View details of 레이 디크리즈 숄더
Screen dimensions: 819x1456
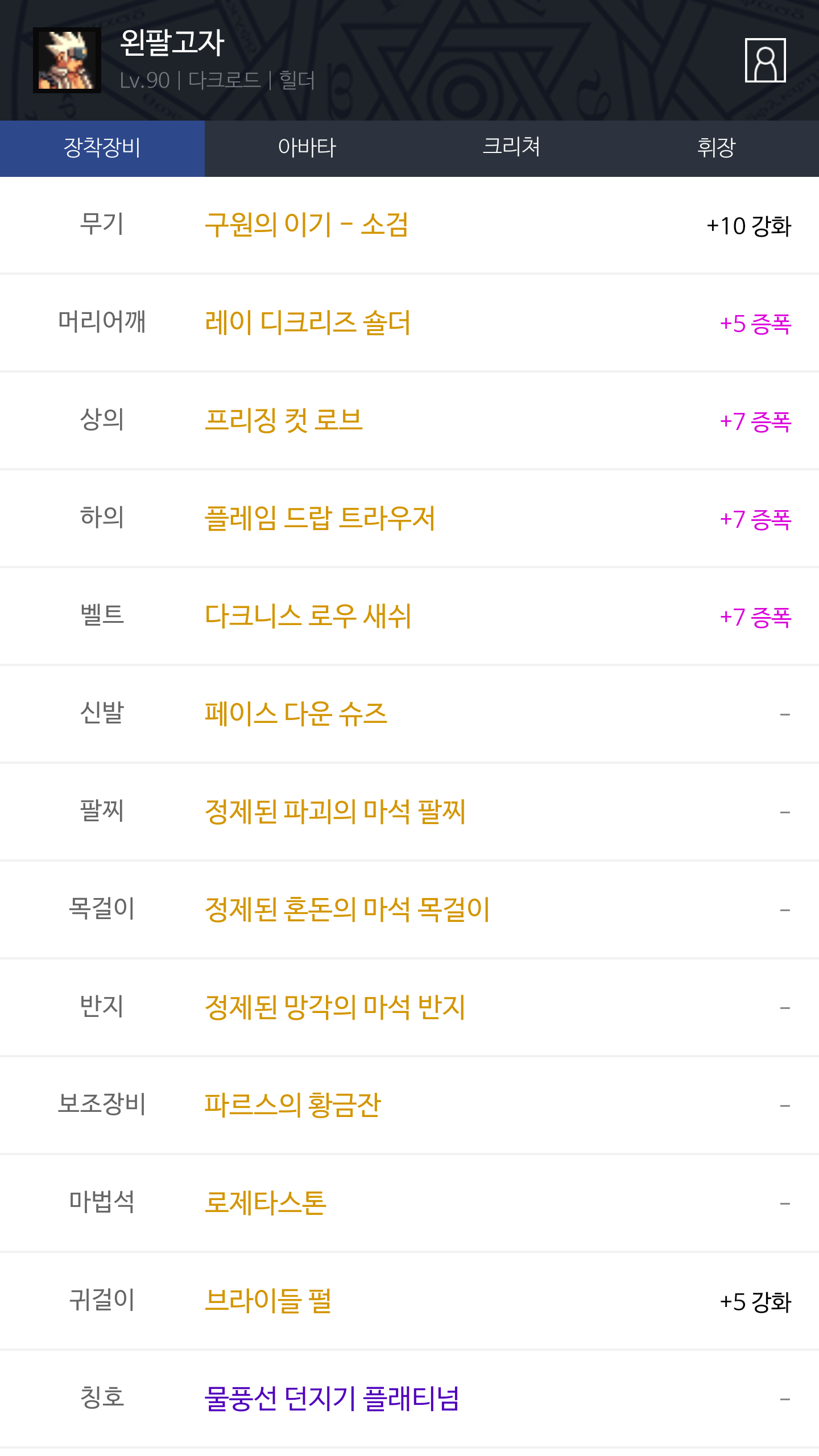point(308,323)
